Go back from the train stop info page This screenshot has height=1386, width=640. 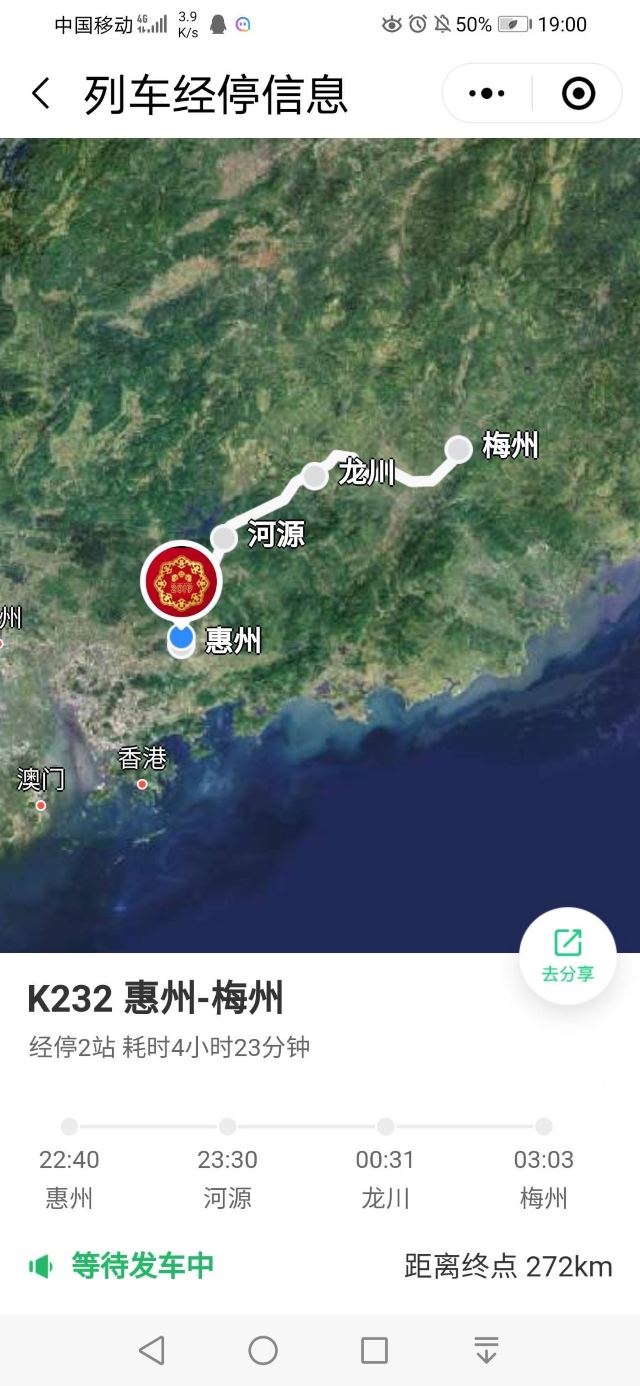(x=40, y=94)
